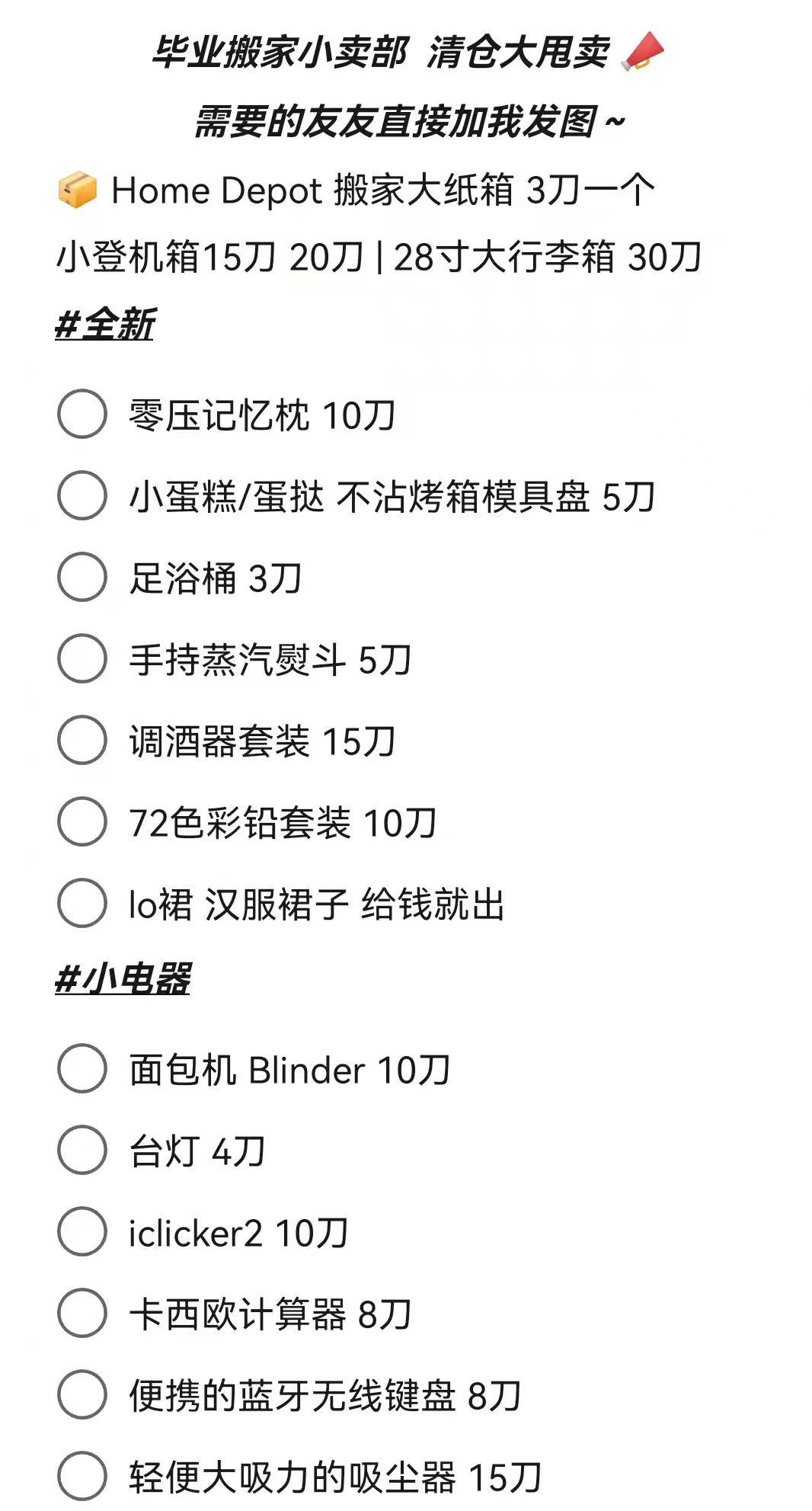
Task: Mark the lo裙 汉服裙子 item done
Action: coord(82,903)
